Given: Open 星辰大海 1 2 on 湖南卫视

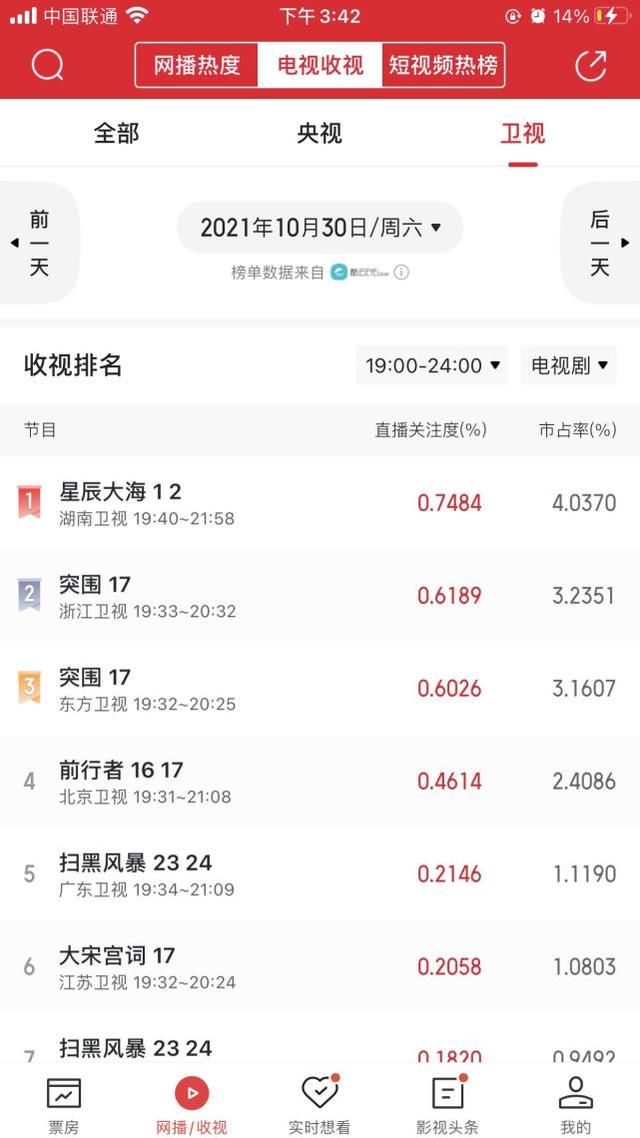Looking at the screenshot, I should pos(320,503).
